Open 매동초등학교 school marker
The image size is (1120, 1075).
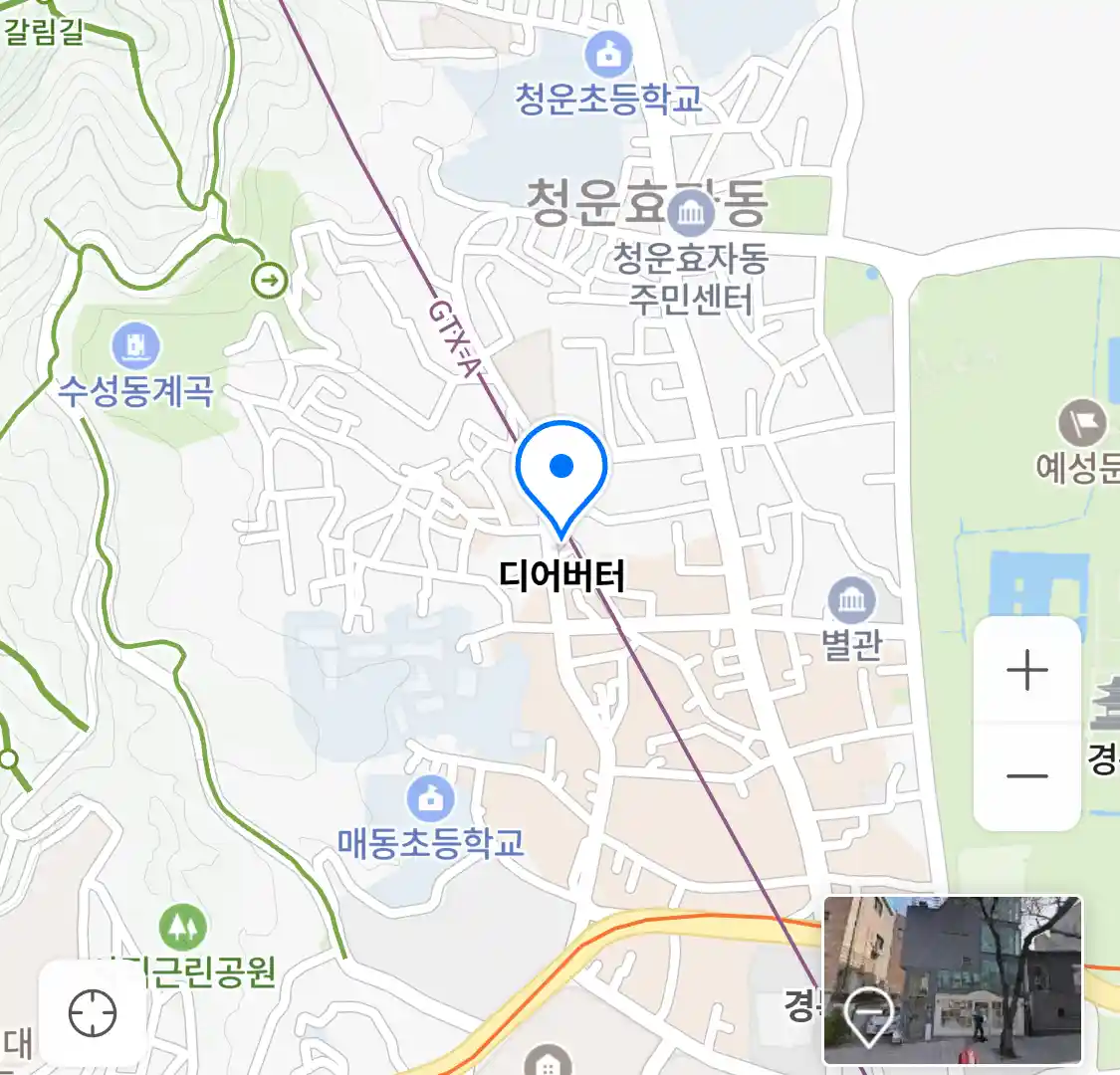click(x=430, y=798)
